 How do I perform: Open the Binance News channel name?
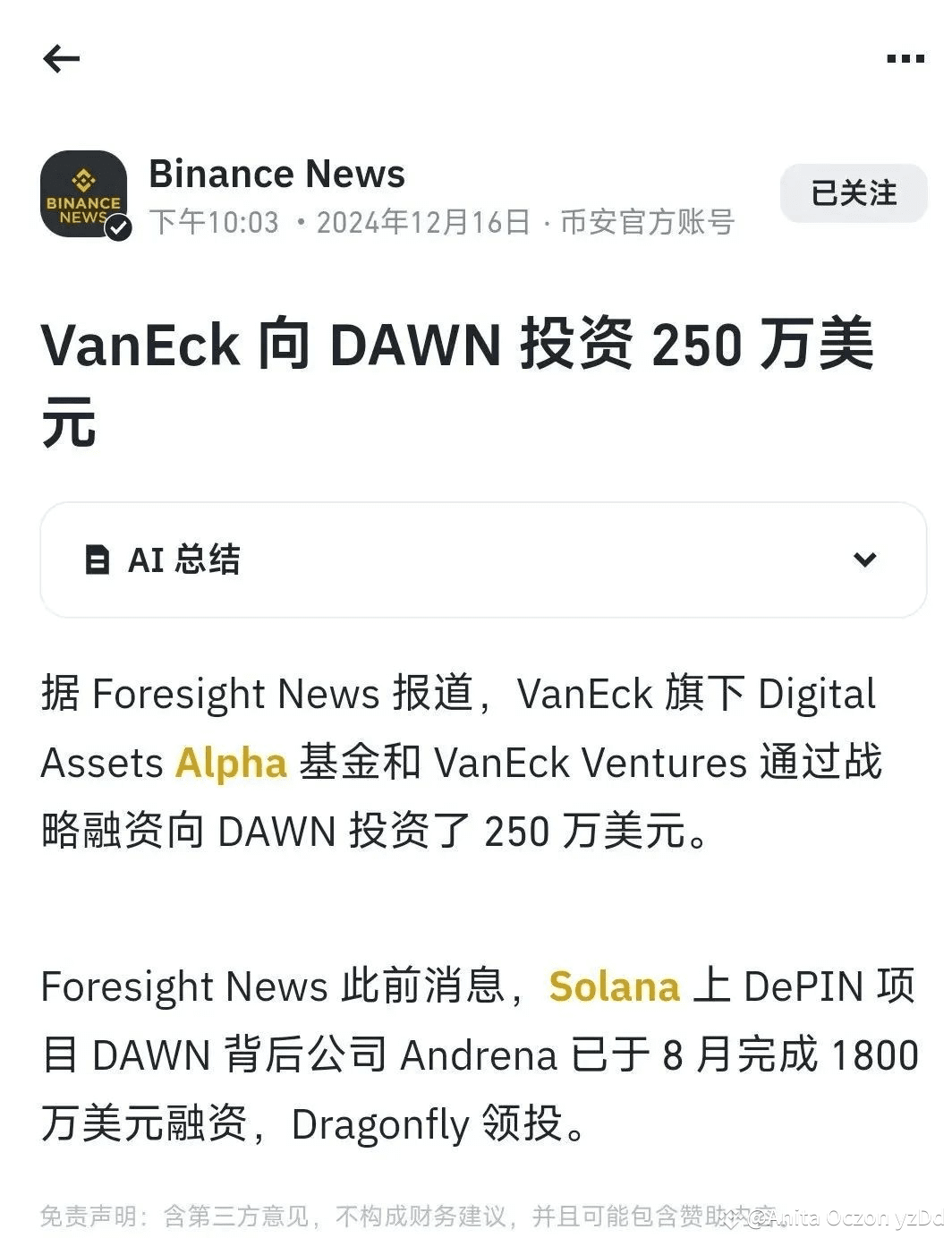pyautogui.click(x=276, y=174)
